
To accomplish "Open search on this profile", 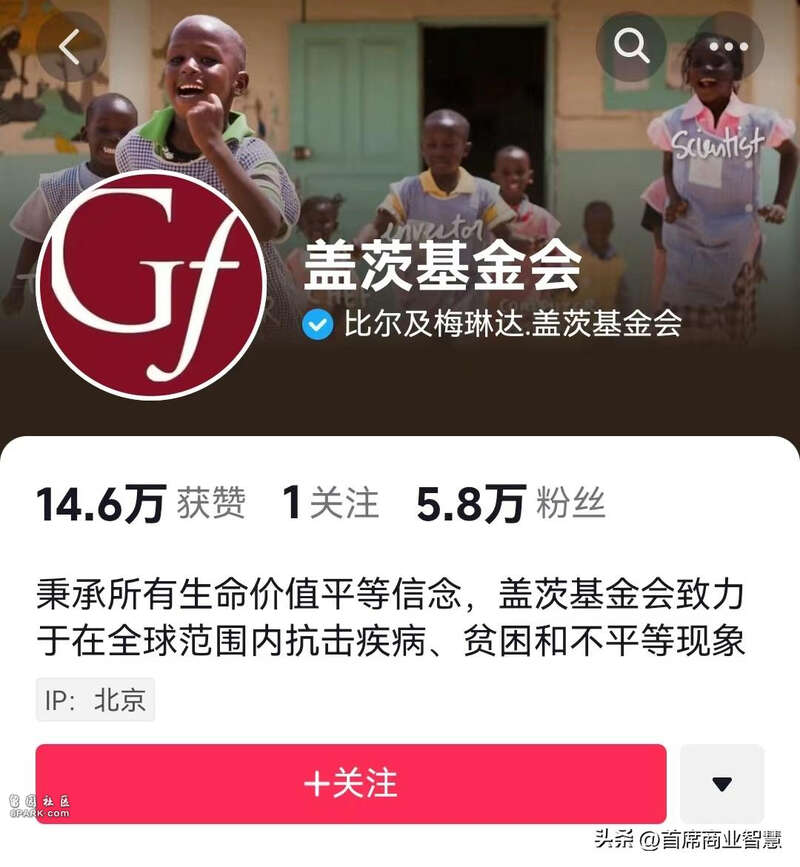I will (x=630, y=46).
